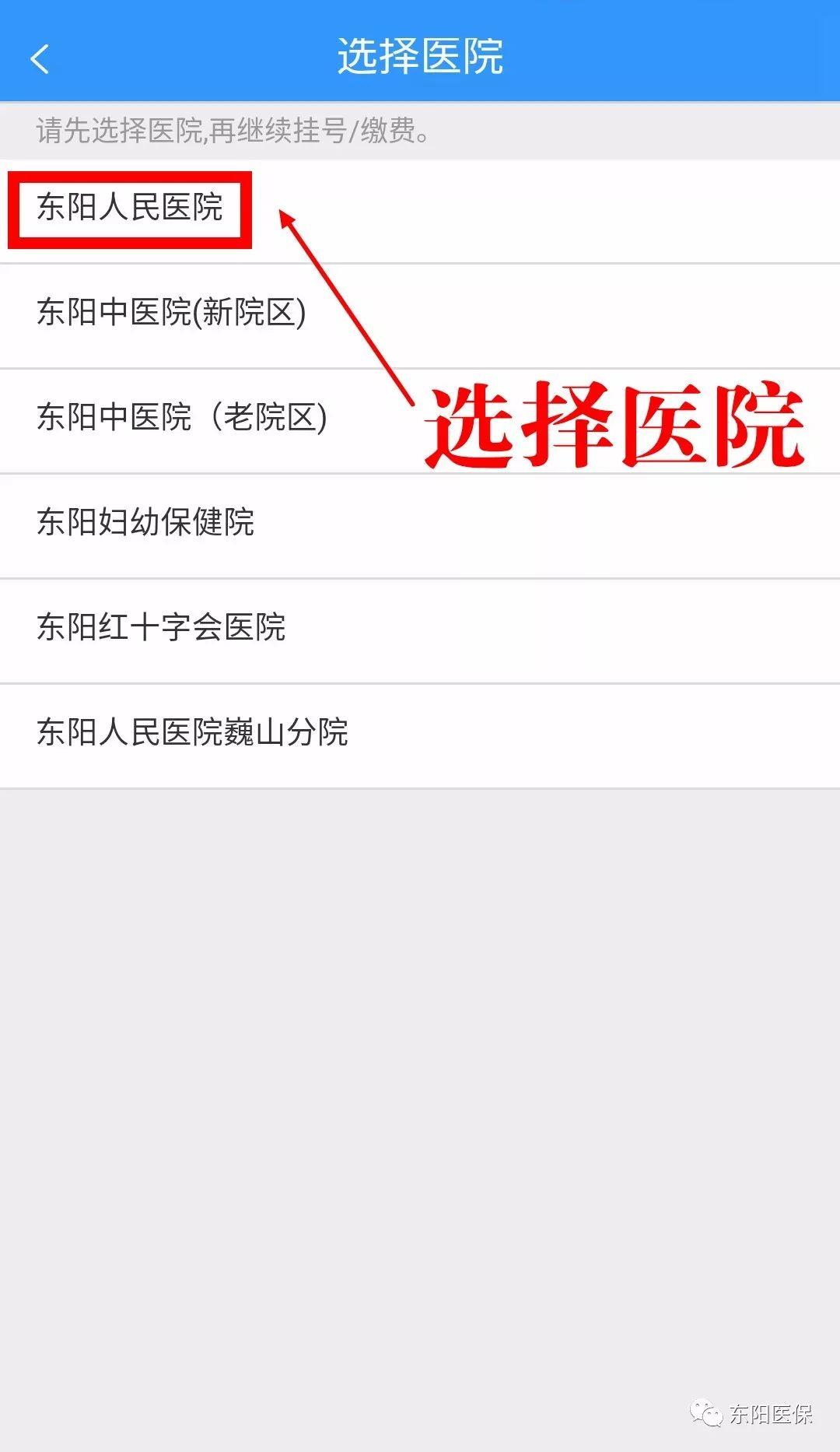Go back using the top-left arrow
Screen dimensions: 840x1452
[x=40, y=58]
